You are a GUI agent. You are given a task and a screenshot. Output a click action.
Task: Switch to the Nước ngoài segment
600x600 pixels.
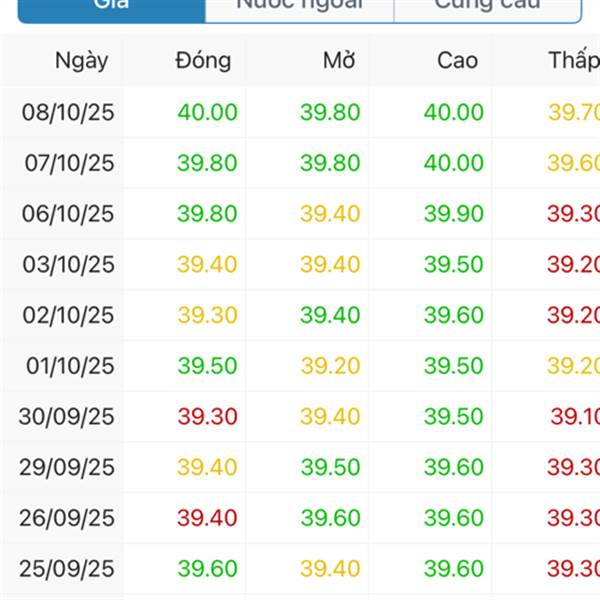(299, 8)
